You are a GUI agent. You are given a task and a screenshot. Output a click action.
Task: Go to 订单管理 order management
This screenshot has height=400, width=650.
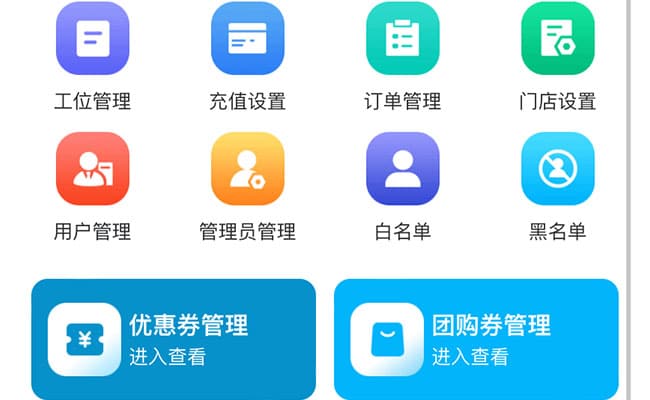coord(402,40)
